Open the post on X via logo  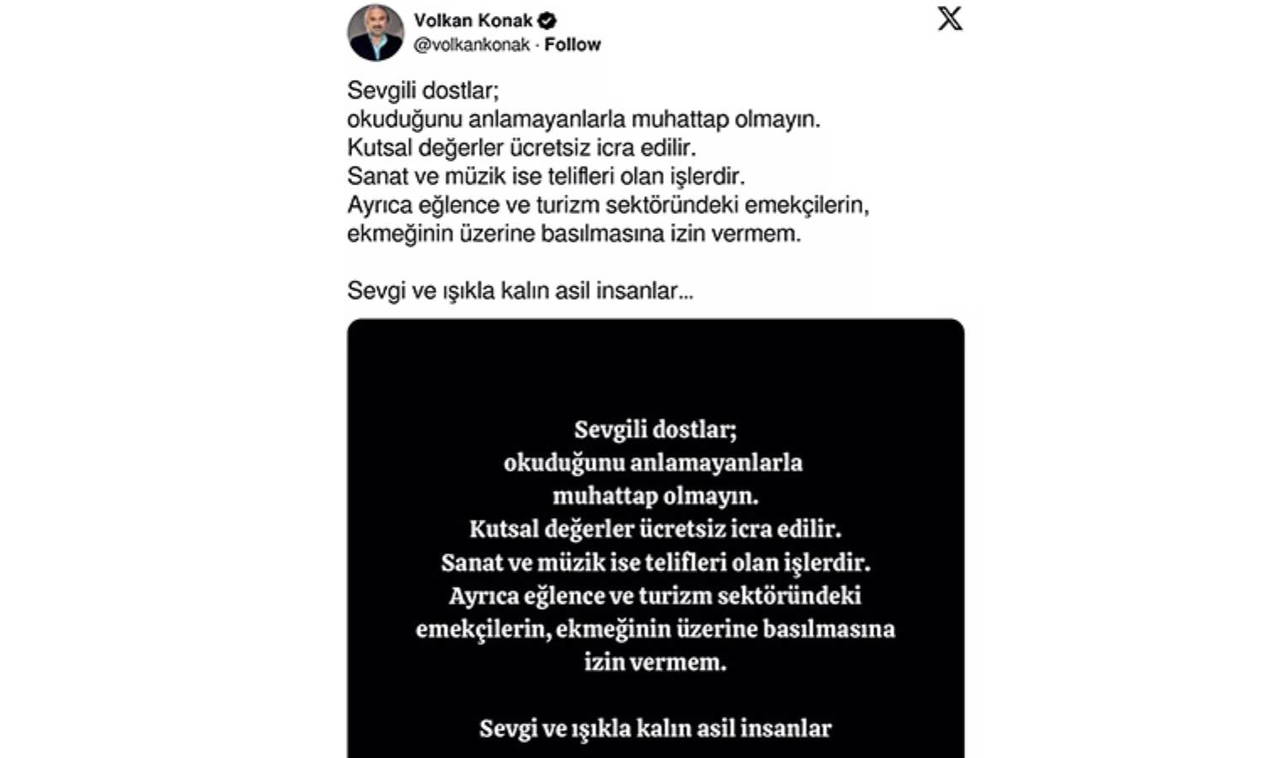coord(949,19)
